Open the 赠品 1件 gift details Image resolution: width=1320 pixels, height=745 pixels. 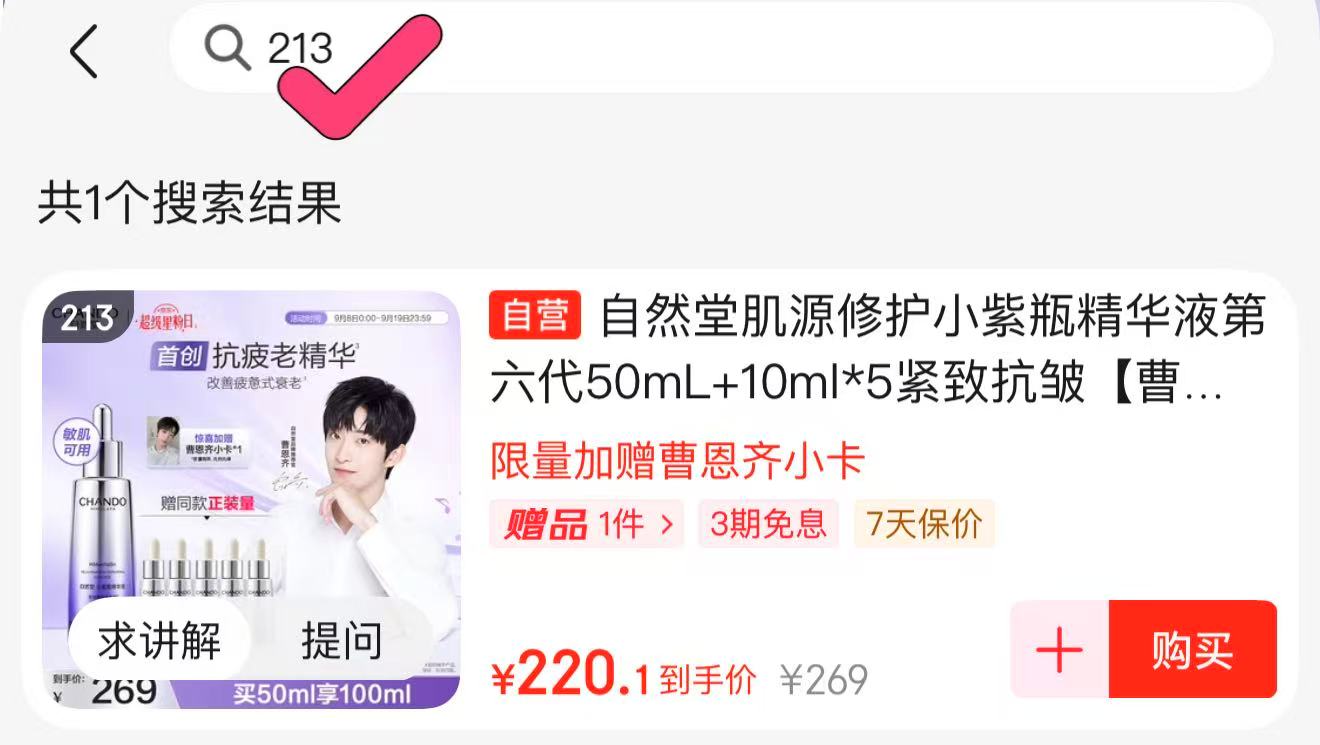tap(586, 524)
